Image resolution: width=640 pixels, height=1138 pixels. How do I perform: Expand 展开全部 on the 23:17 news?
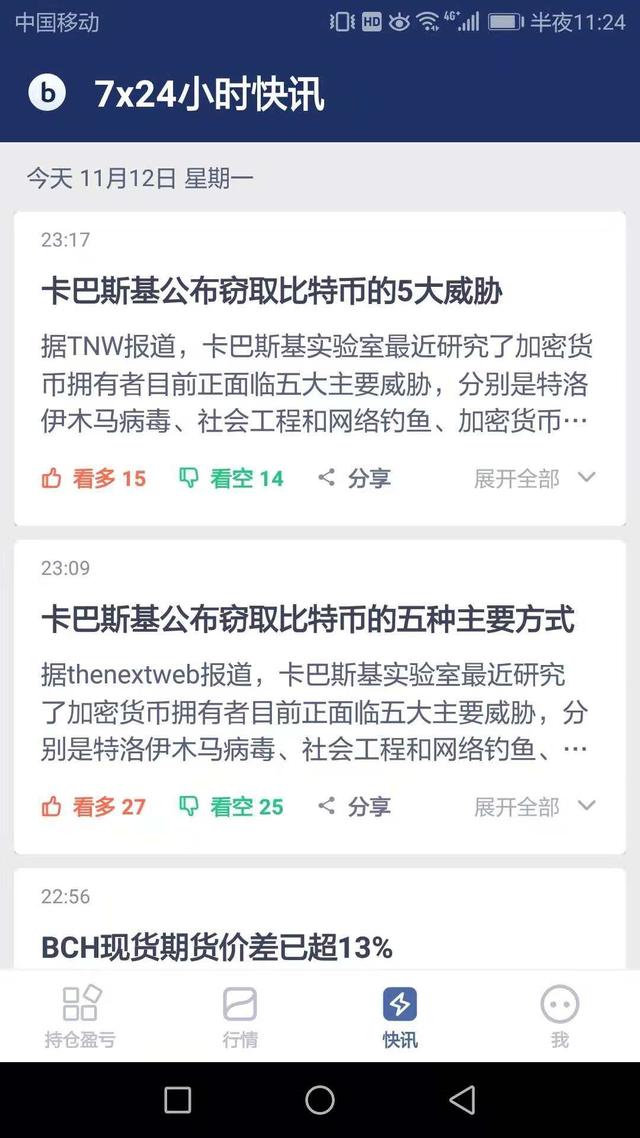pyautogui.click(x=534, y=478)
